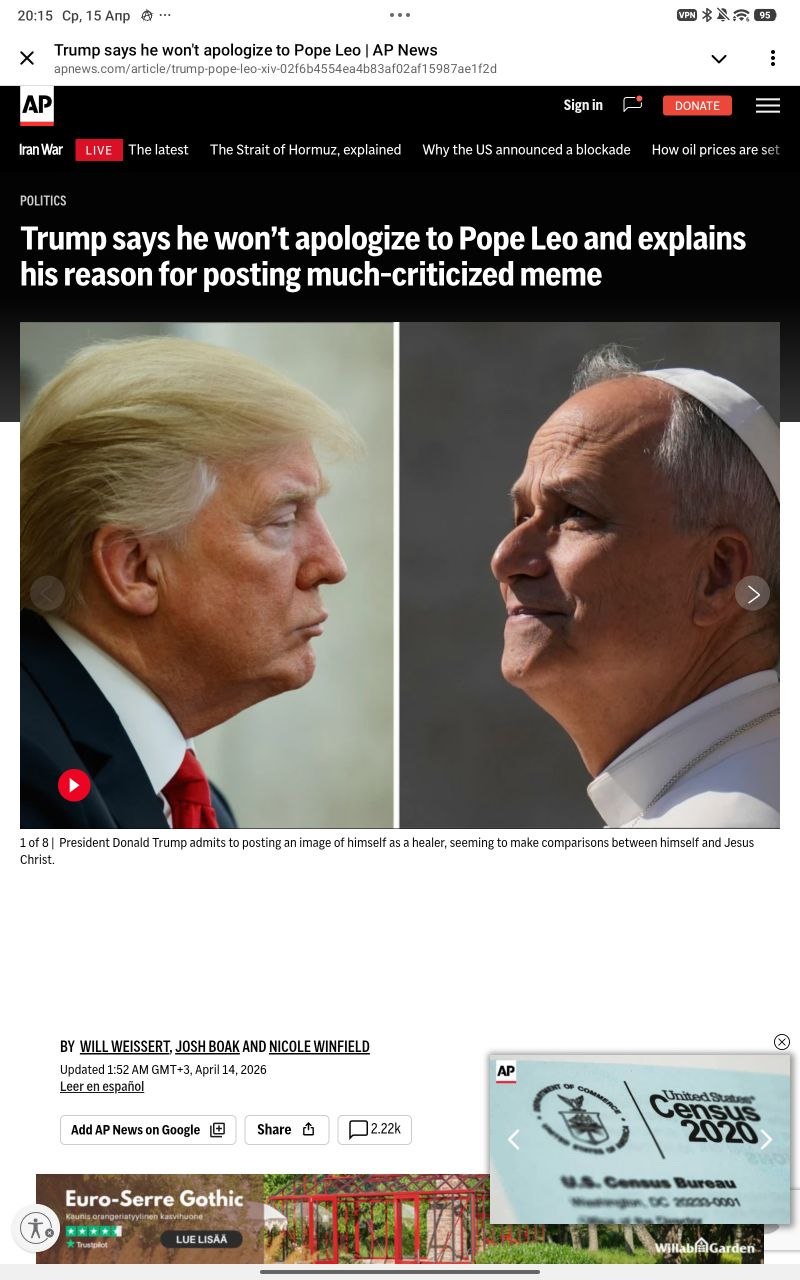View author Will Weissert's profile
Viewport: 800px width, 1280px height.
[x=124, y=1047]
